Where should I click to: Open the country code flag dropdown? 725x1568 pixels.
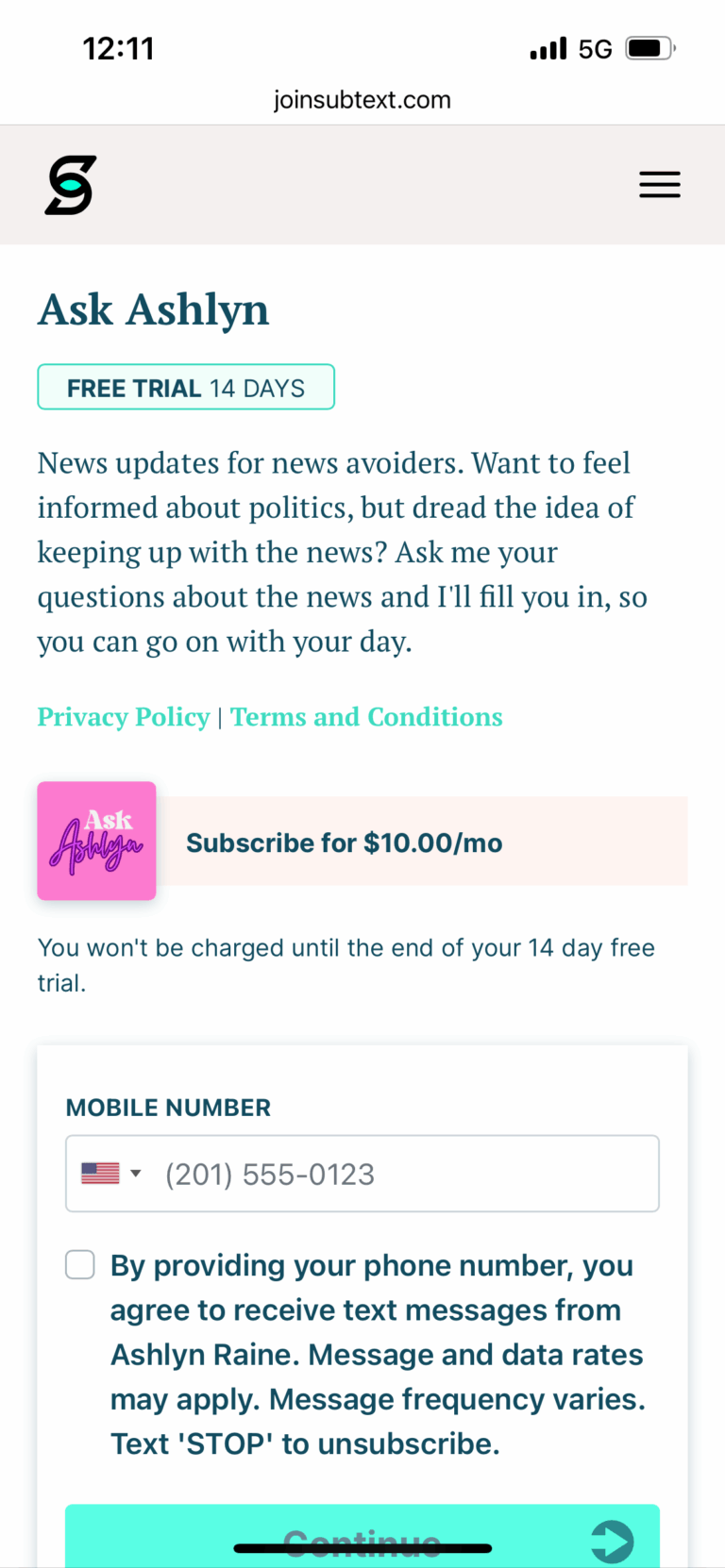point(110,1174)
